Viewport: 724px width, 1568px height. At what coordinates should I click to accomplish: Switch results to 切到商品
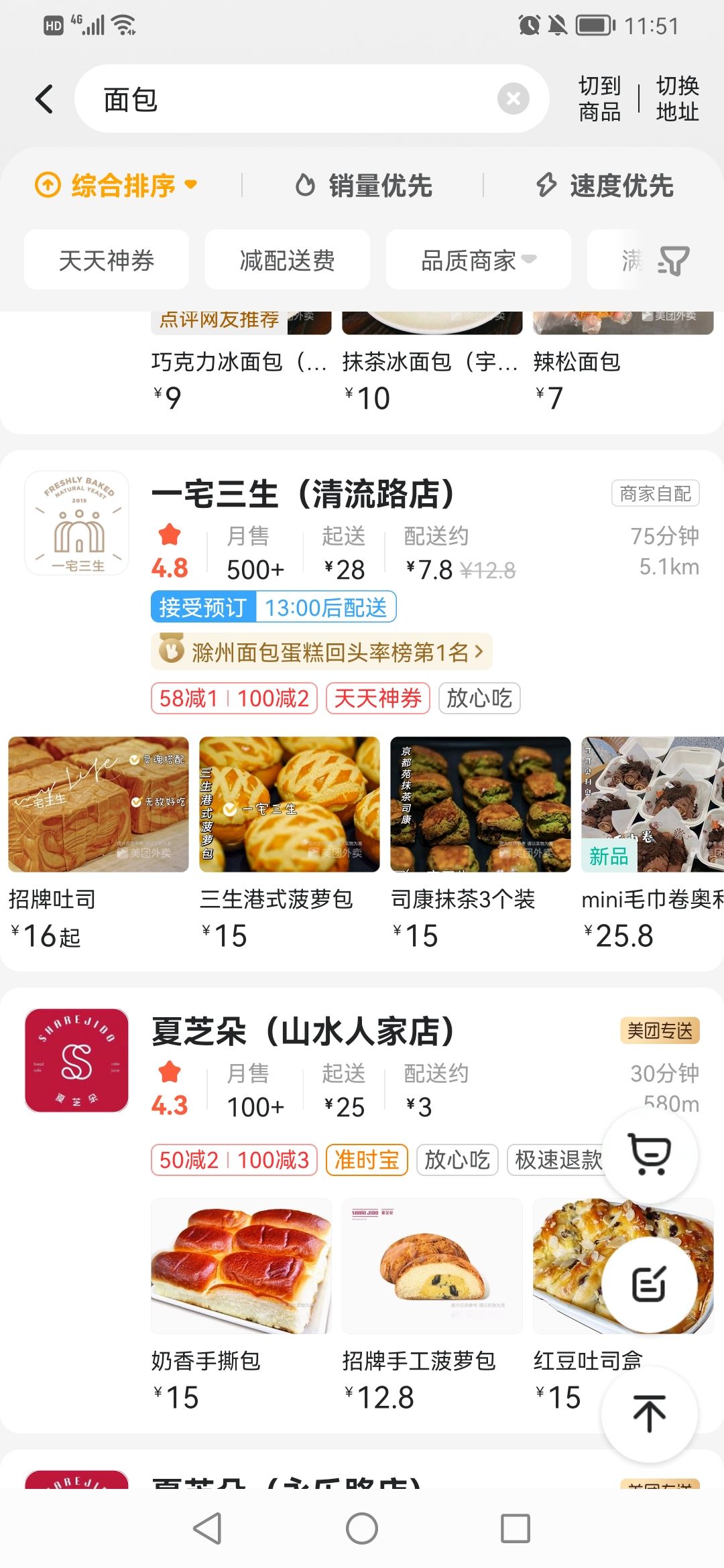[599, 99]
